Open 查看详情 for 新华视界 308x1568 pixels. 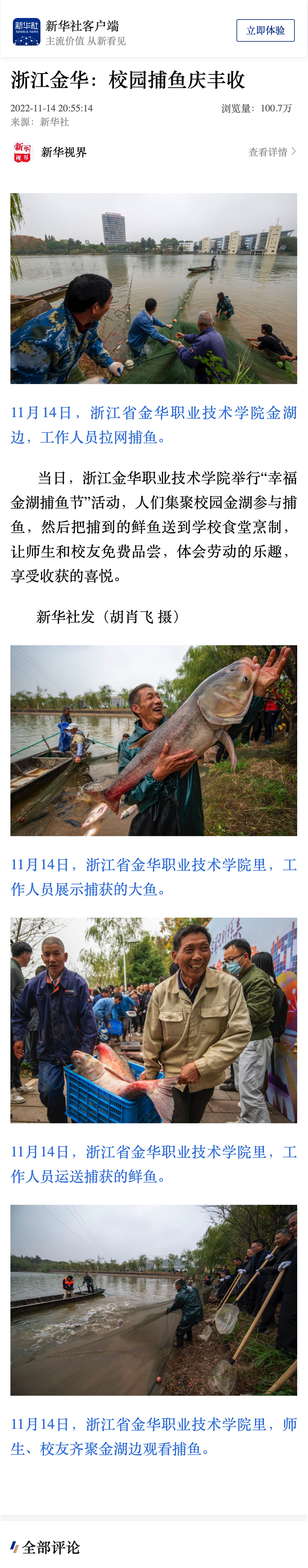(x=271, y=152)
